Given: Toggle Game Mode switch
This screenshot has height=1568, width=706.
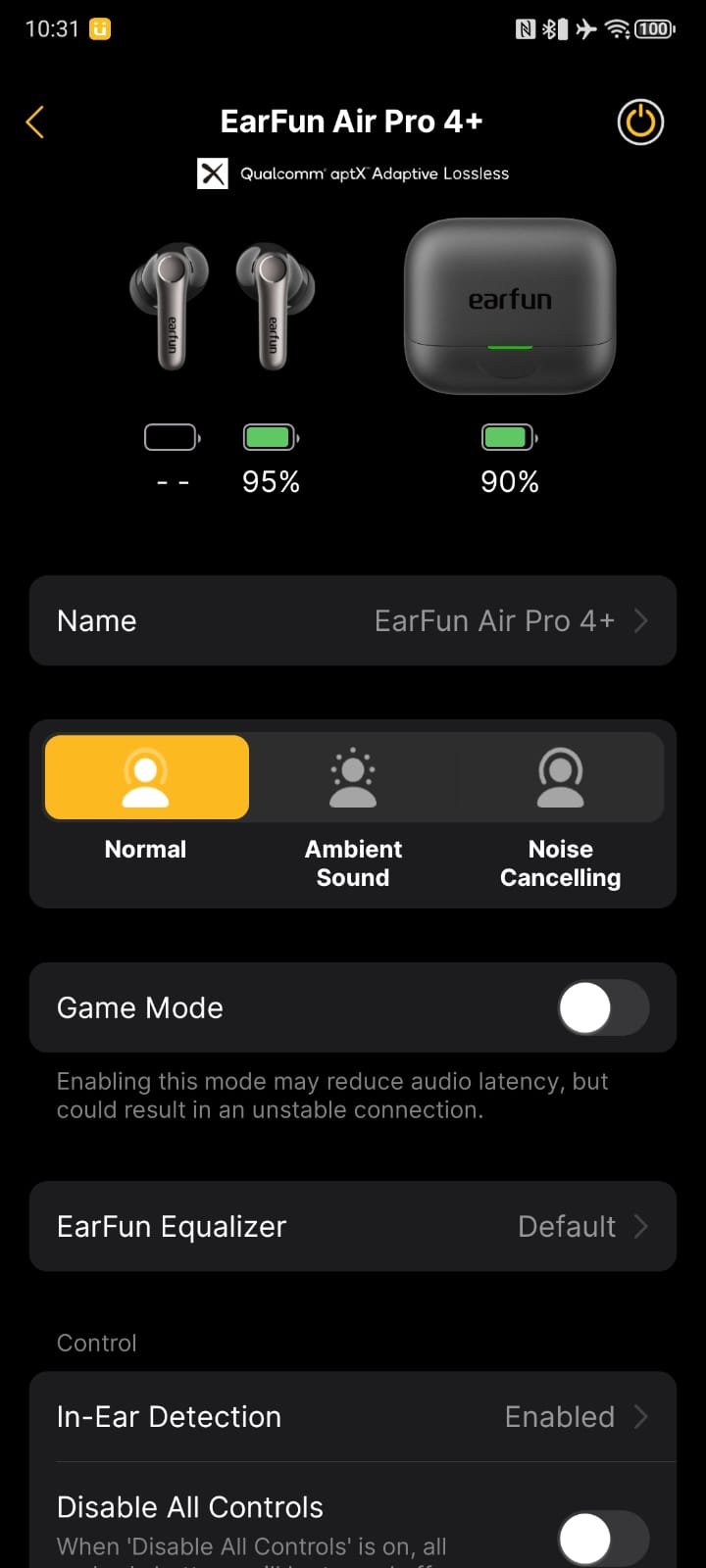Looking at the screenshot, I should coord(603,1008).
